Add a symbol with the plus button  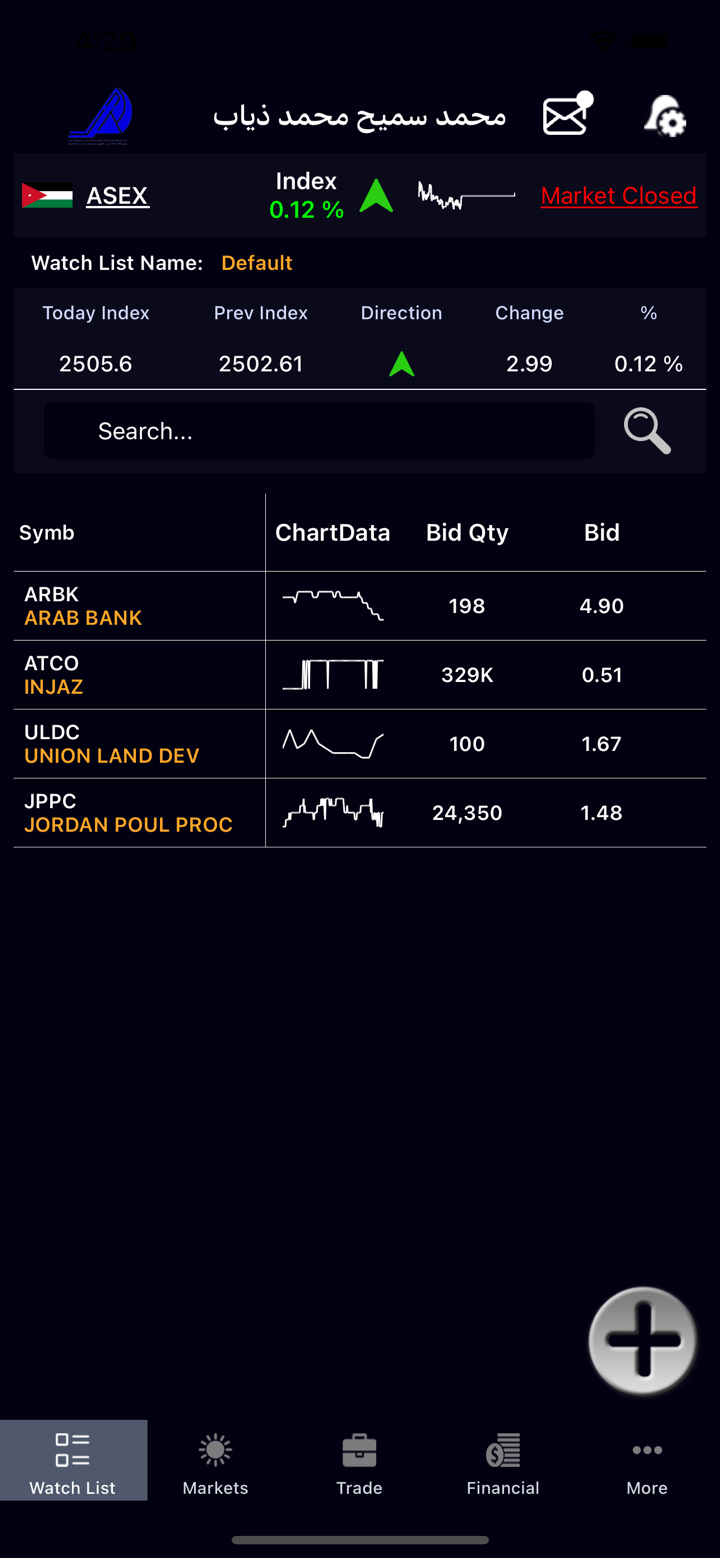[x=642, y=1340]
